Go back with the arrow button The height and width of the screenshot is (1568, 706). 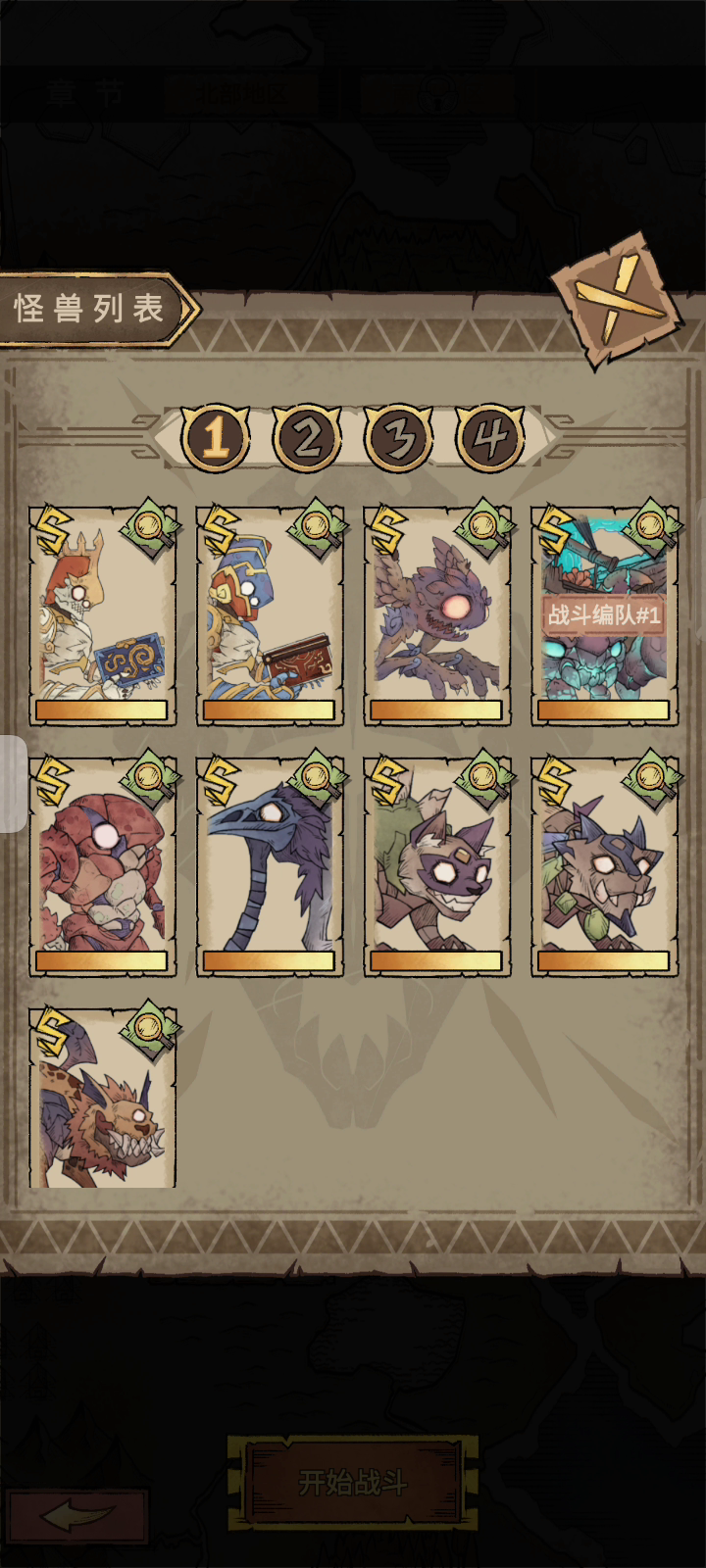coord(77,1517)
